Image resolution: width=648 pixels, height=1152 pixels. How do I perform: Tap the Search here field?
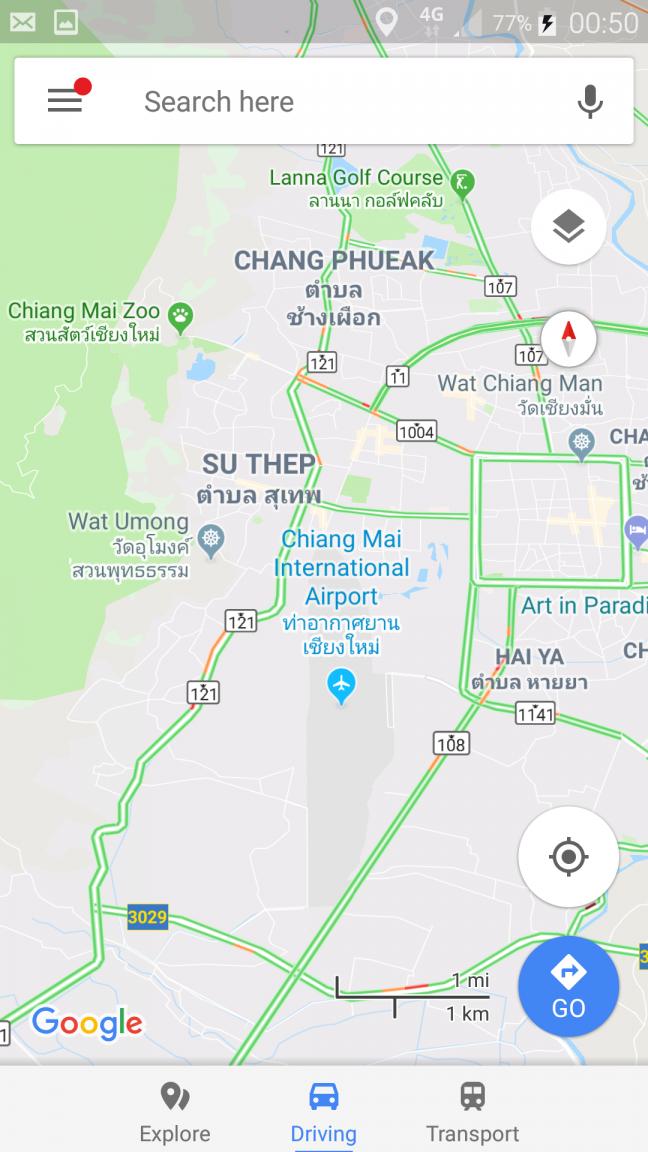tap(330, 101)
